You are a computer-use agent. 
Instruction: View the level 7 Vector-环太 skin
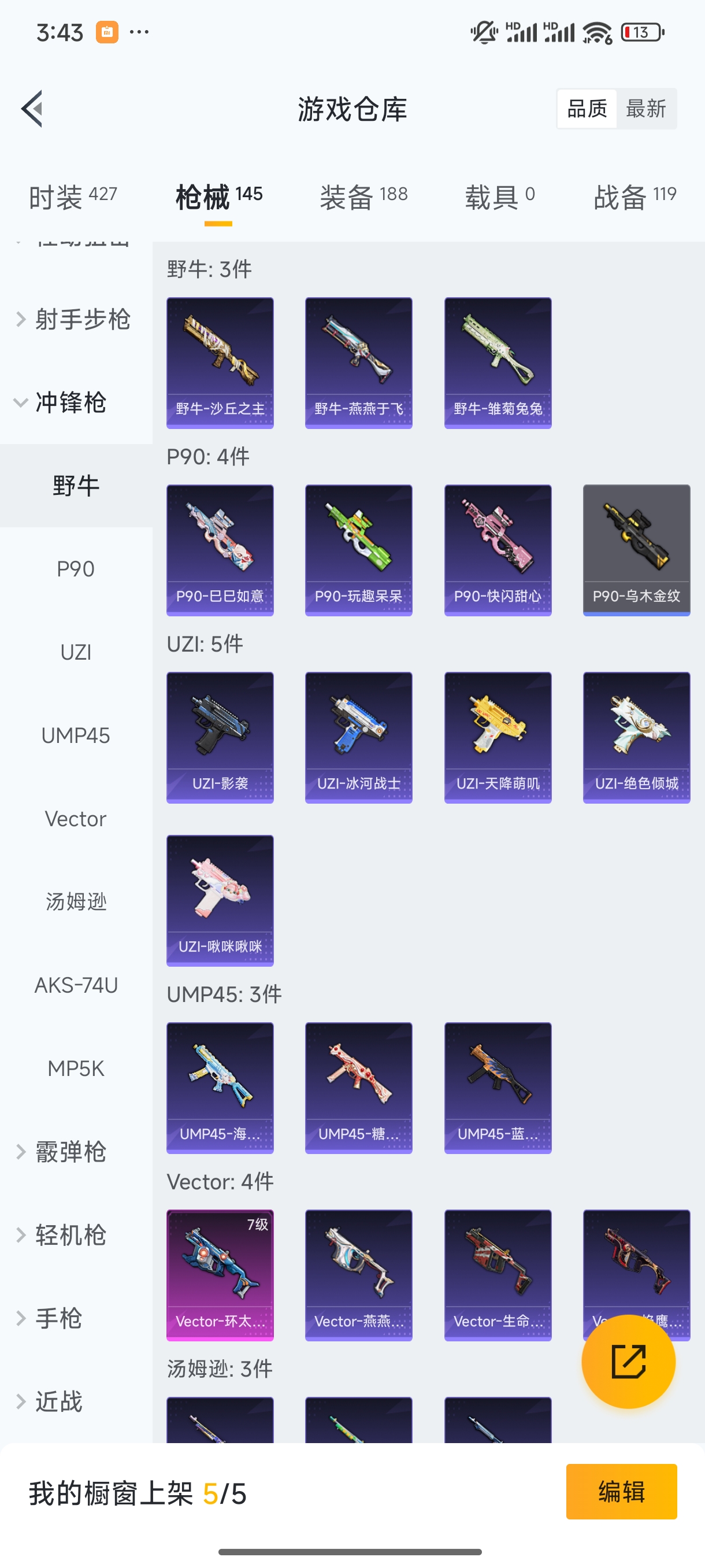(x=220, y=1275)
